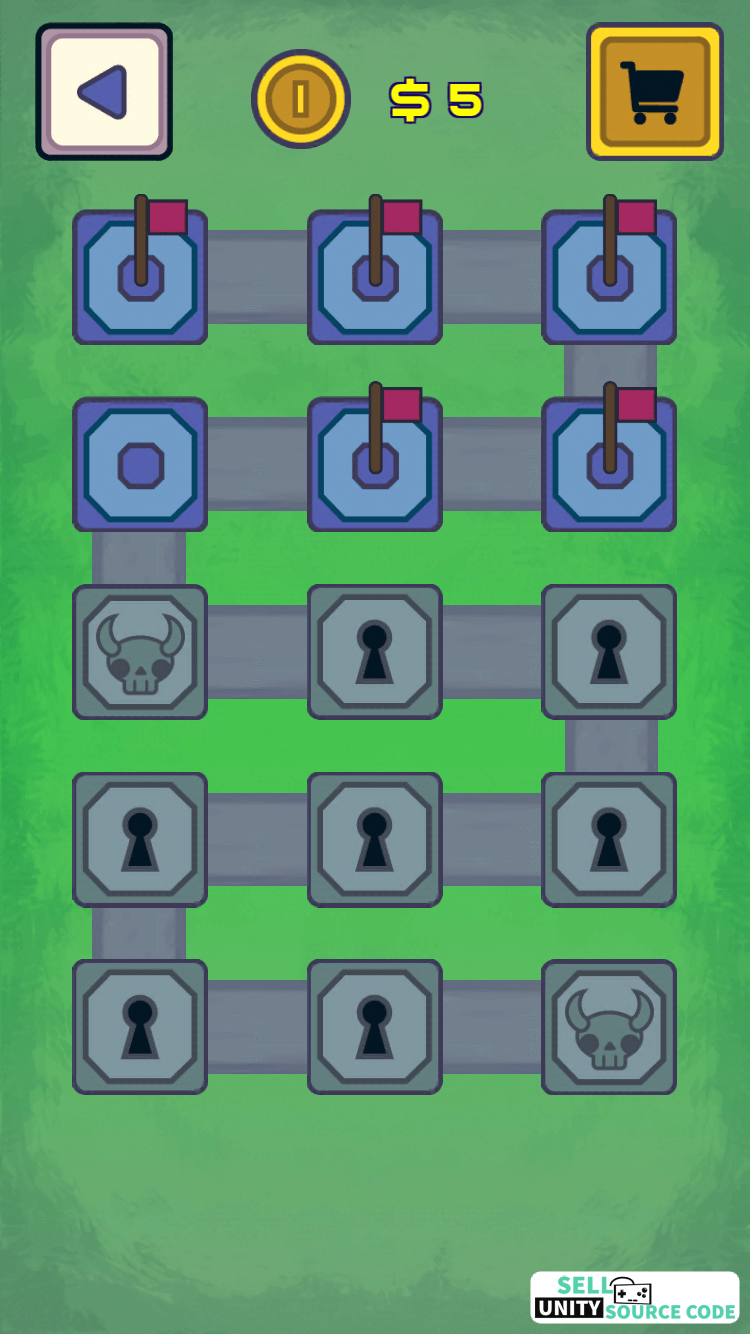The image size is (750, 1334).
Task: Go back using the arrow button
Action: click(x=104, y=92)
